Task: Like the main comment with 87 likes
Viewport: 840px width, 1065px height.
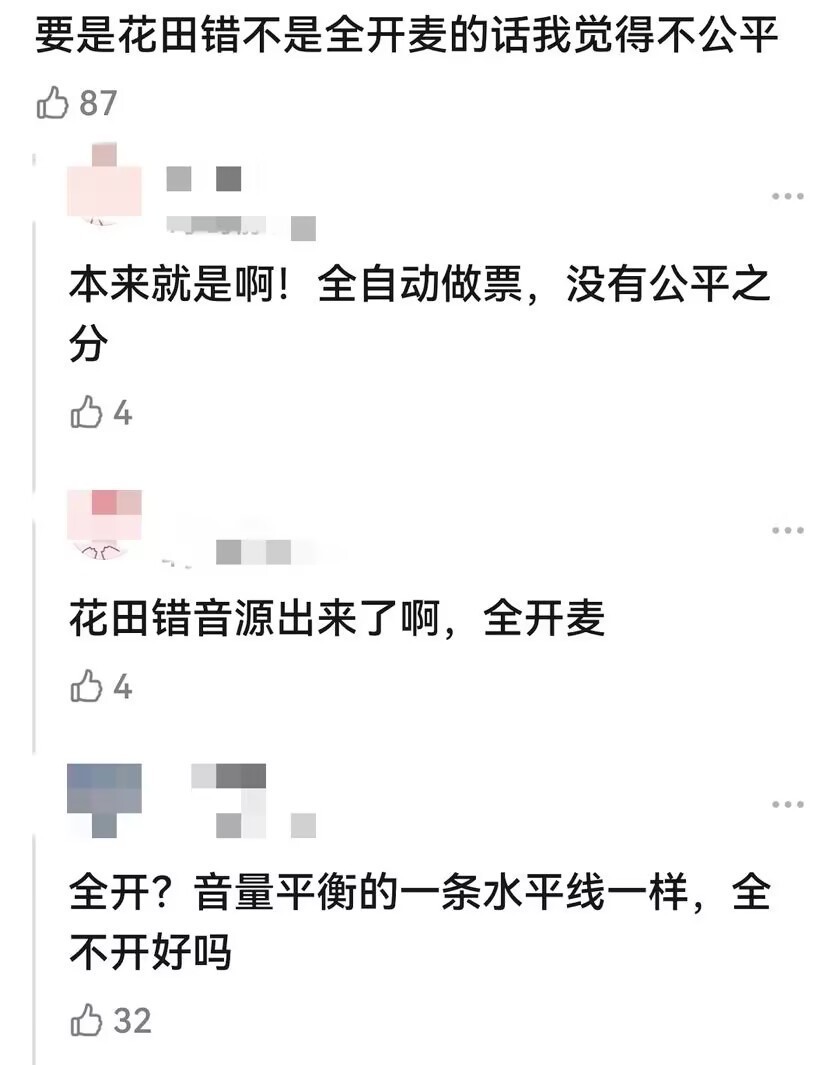Action: tap(52, 102)
